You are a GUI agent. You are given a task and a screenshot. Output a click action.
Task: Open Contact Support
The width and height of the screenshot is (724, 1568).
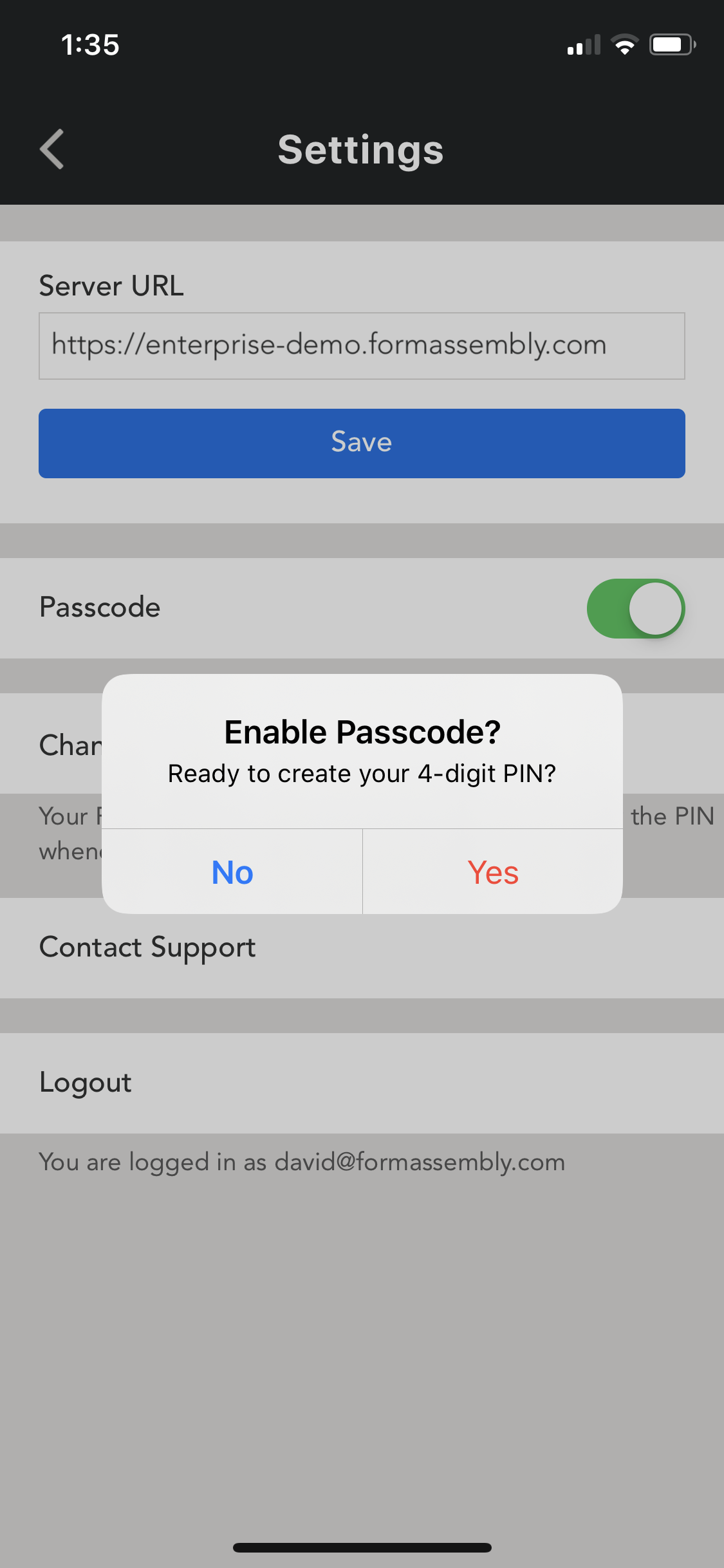click(x=148, y=947)
